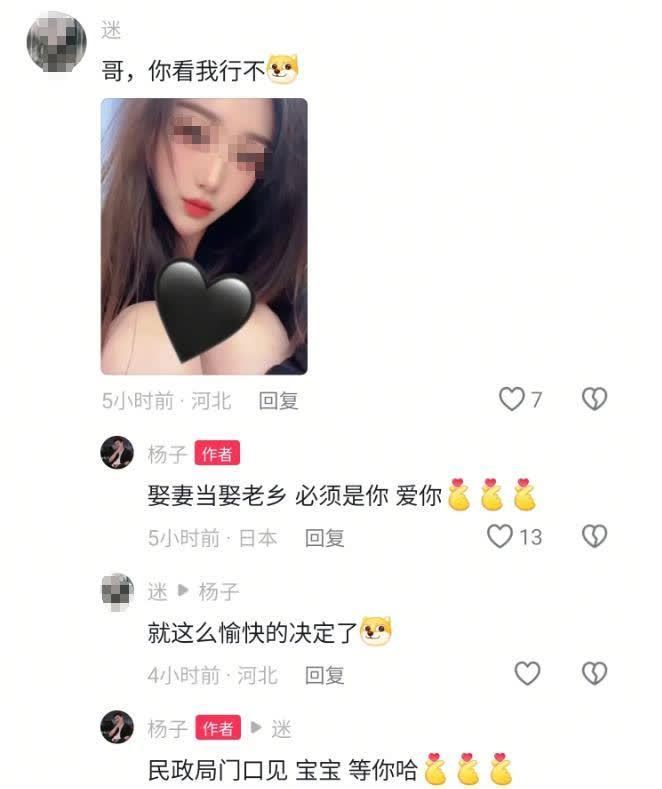Reply to the comment '就这么愉快的决定了'
This screenshot has height=789, width=662.
coord(324,675)
